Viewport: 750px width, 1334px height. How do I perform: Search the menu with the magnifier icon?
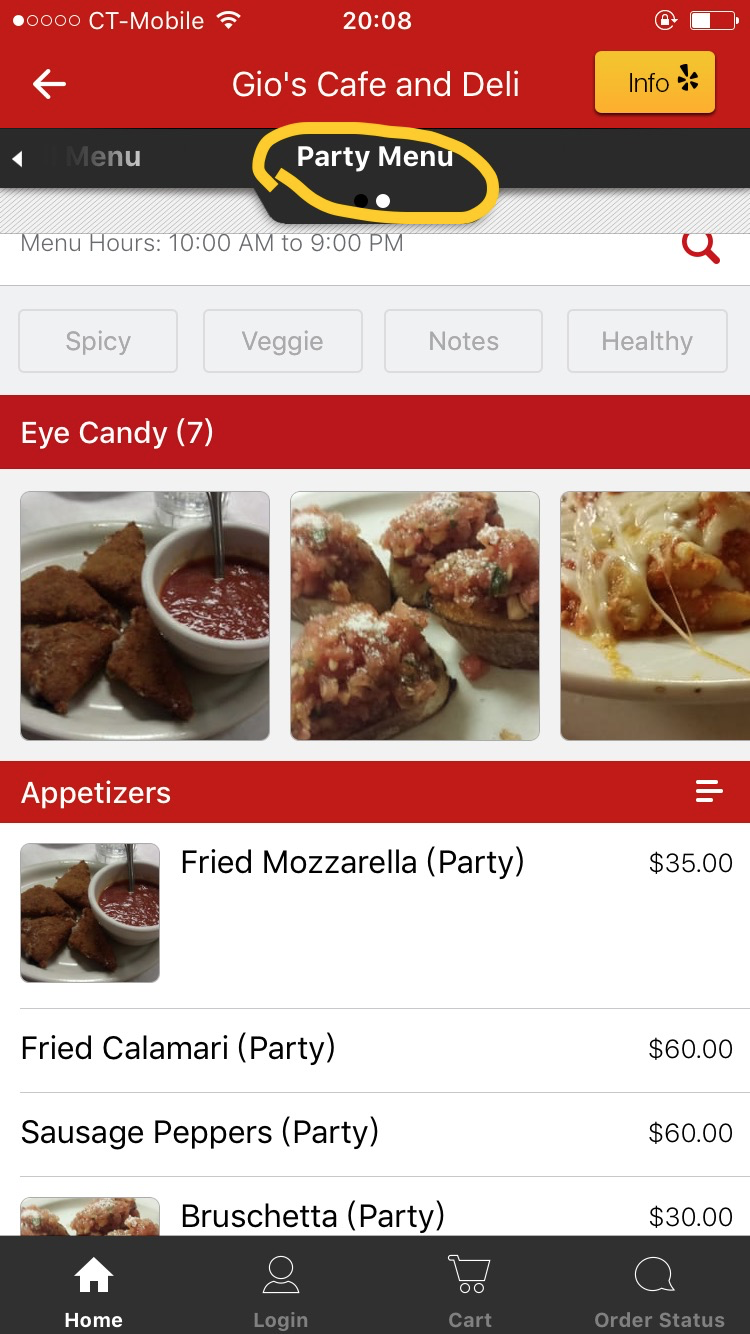pyautogui.click(x=700, y=246)
